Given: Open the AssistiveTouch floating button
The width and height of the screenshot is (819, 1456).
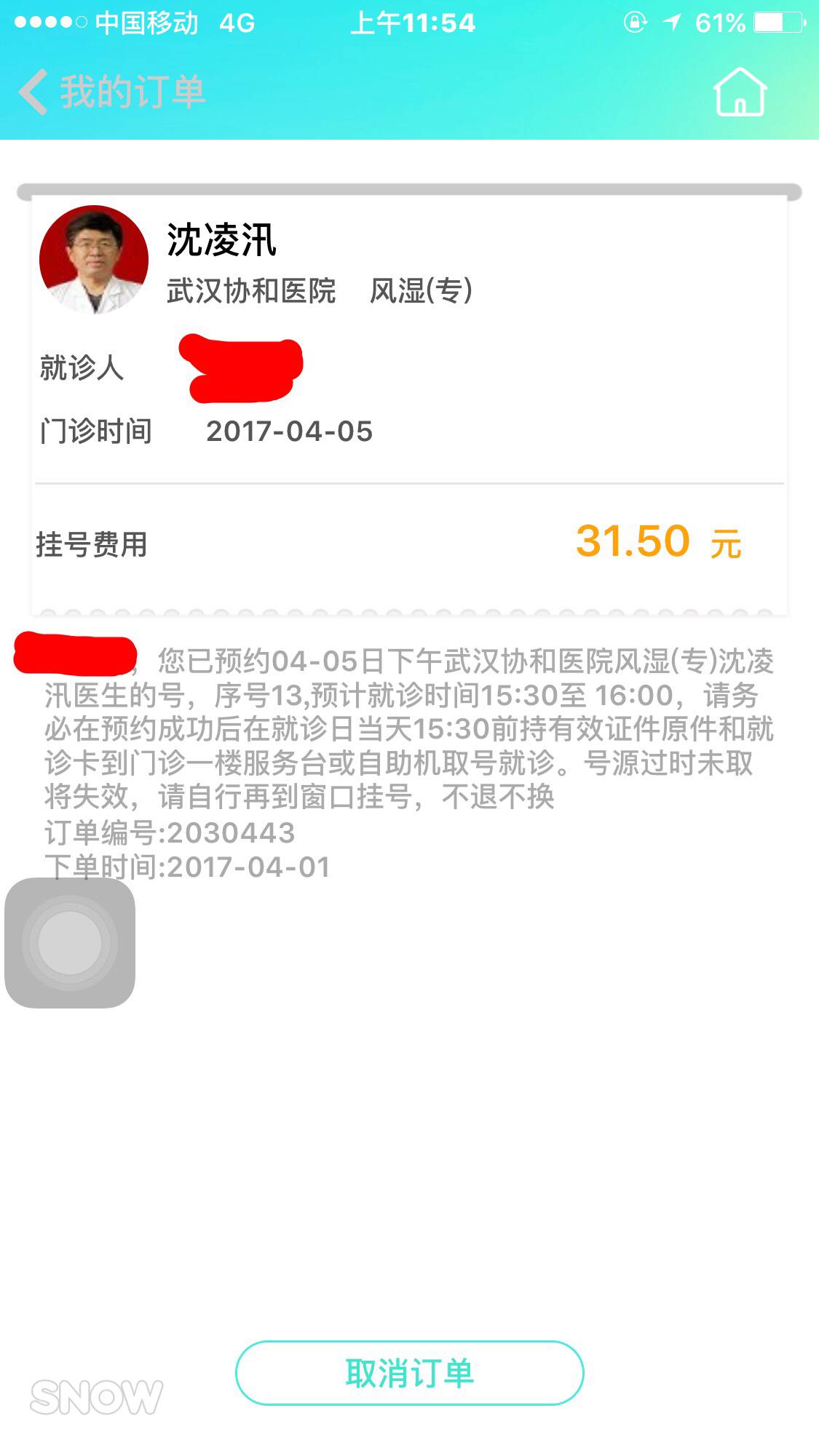Looking at the screenshot, I should [70, 942].
